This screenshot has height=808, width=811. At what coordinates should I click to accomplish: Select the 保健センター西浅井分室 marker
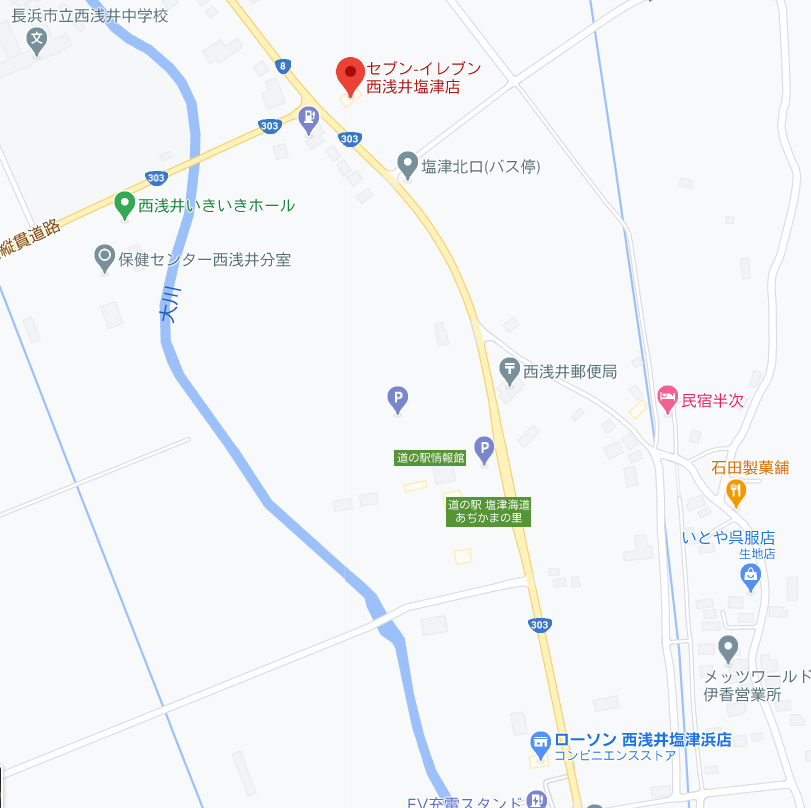(105, 258)
